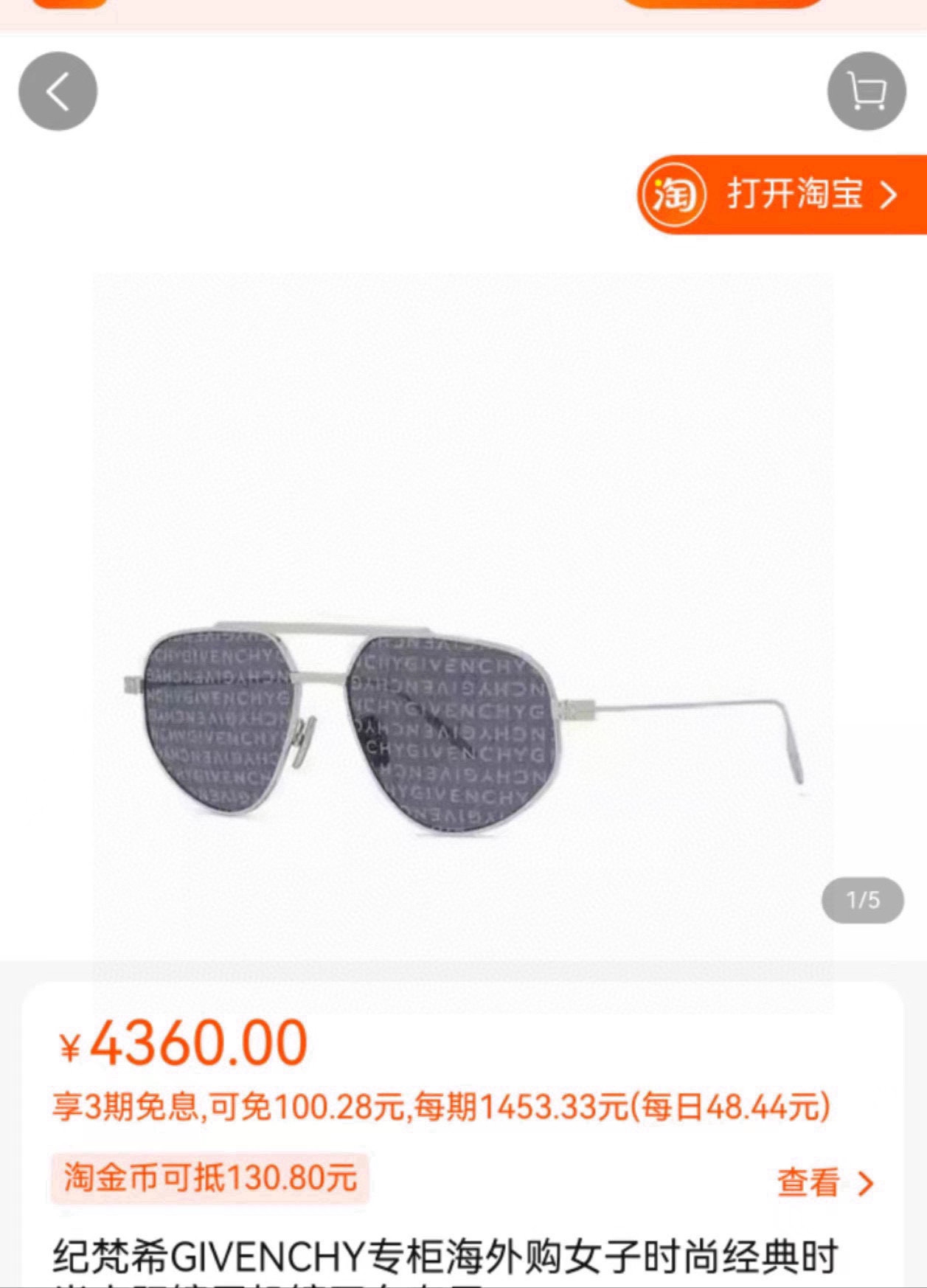Go back with the arrow icon
The image size is (927, 1288).
[58, 91]
